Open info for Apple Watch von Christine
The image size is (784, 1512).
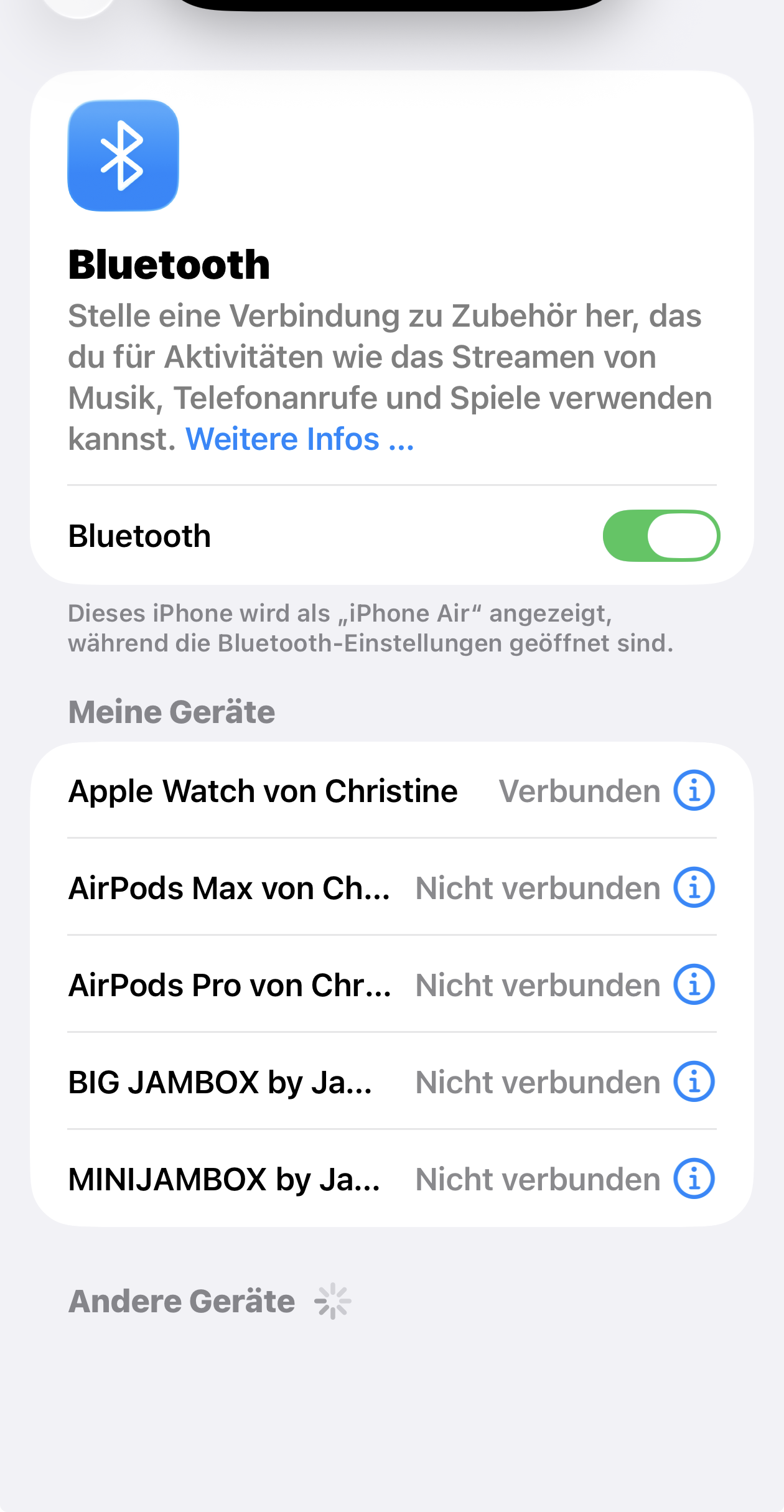pos(694,791)
